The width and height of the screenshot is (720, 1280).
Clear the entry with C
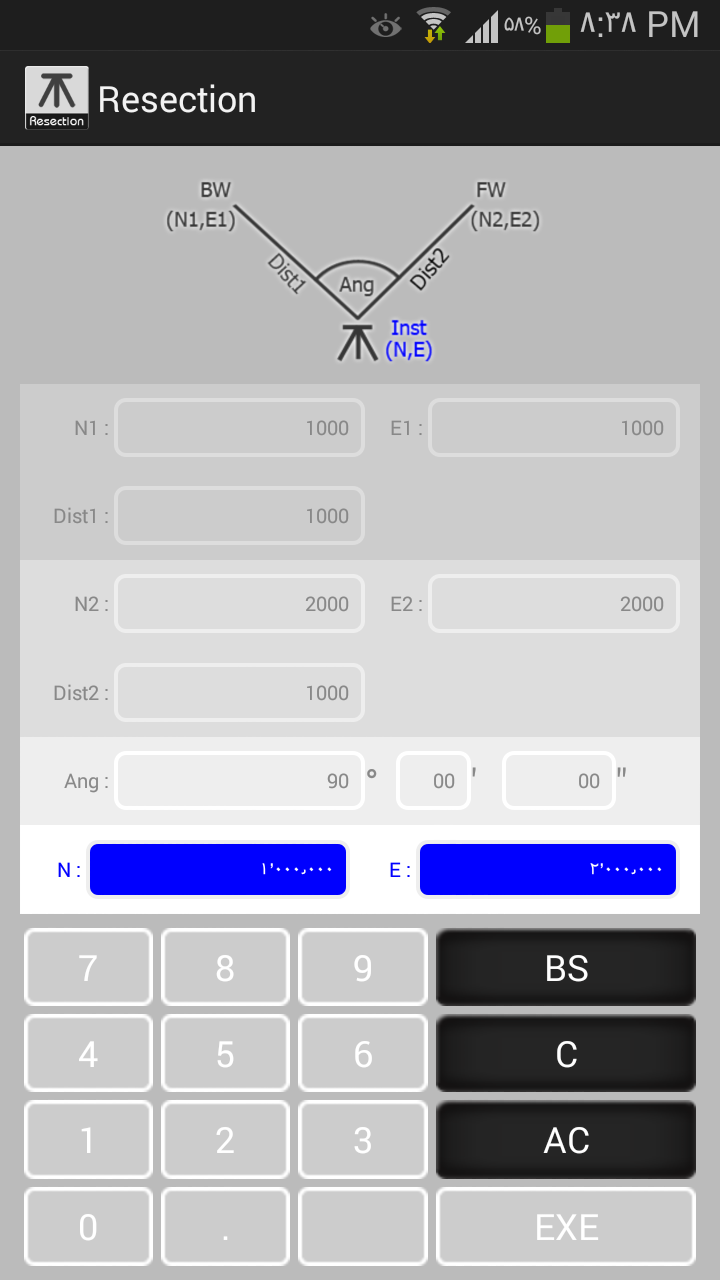point(566,1054)
